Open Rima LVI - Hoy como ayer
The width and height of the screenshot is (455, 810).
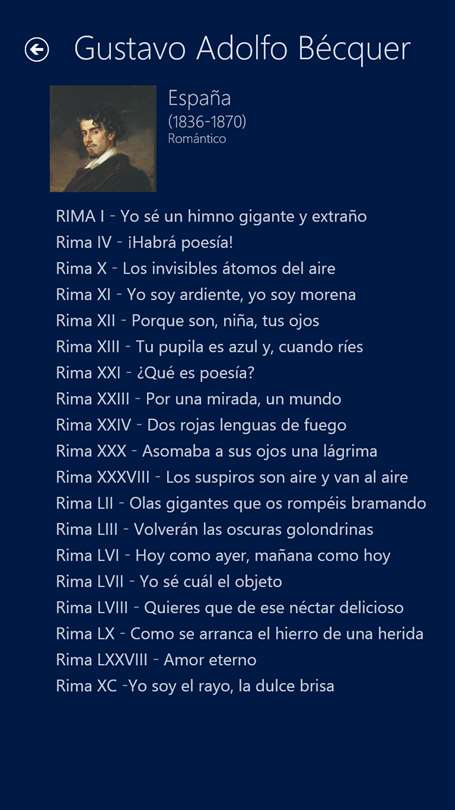[x=223, y=555]
